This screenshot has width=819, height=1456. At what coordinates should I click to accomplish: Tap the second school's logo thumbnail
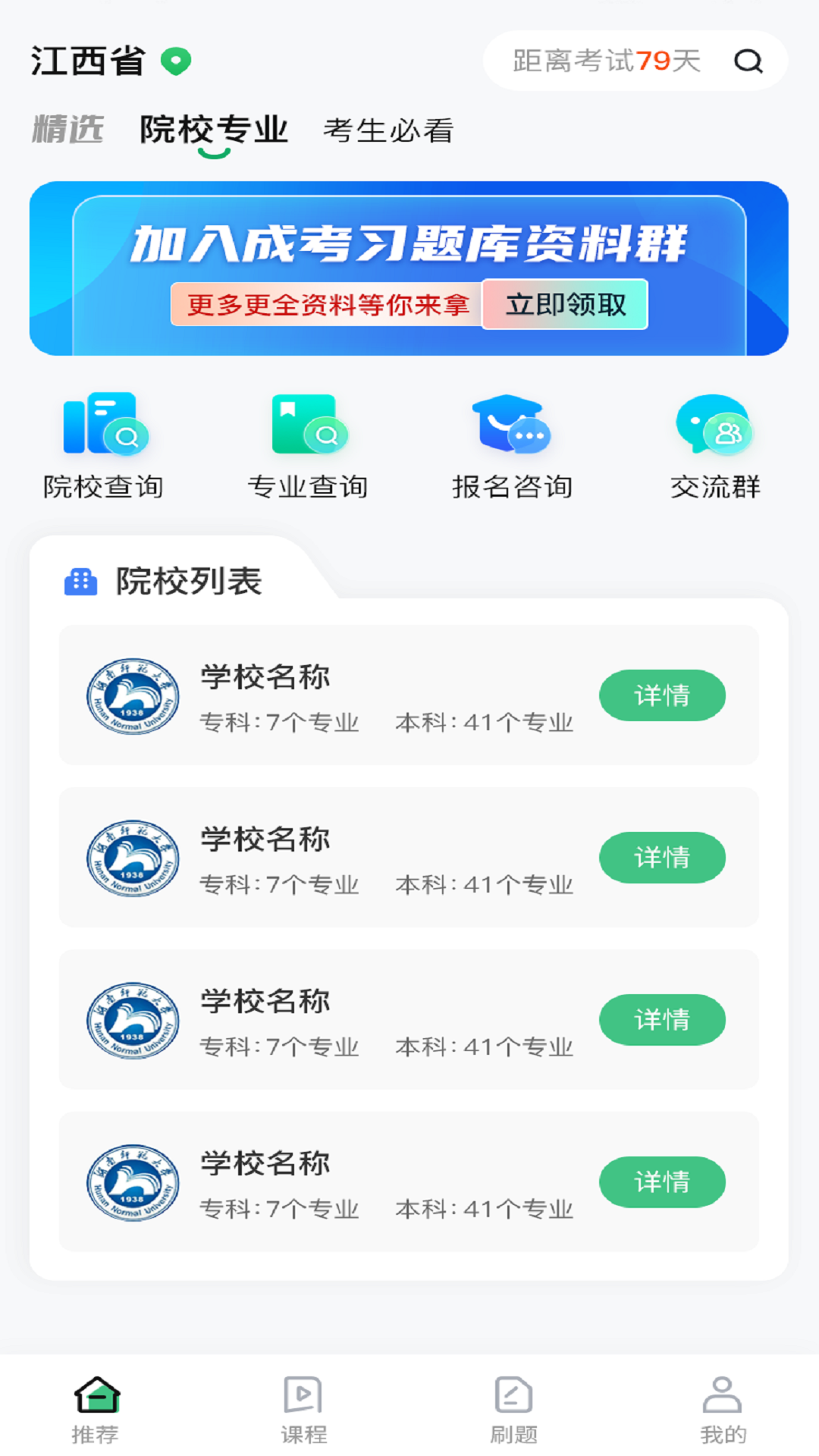coord(133,858)
